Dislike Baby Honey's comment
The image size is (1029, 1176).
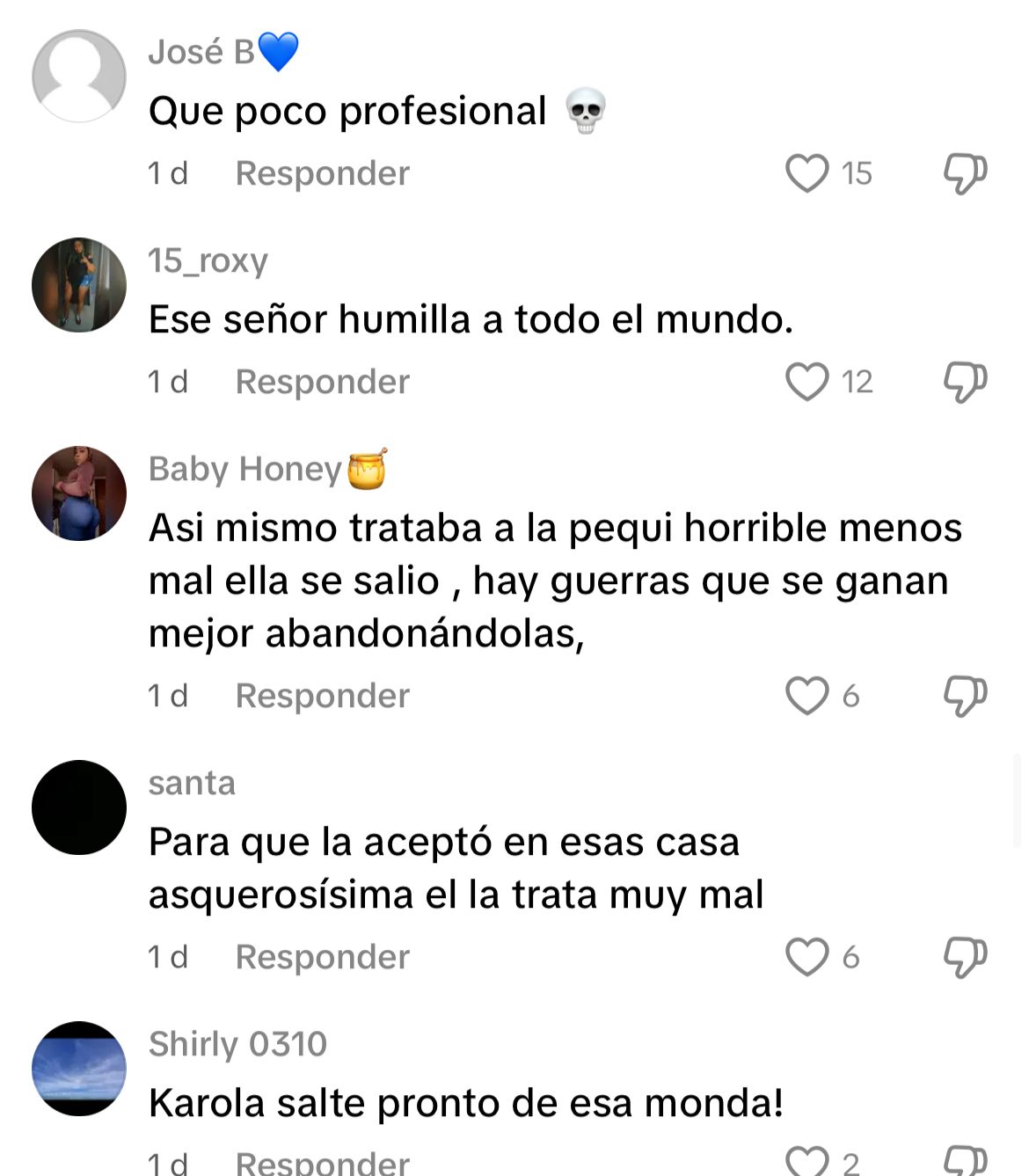click(x=965, y=696)
